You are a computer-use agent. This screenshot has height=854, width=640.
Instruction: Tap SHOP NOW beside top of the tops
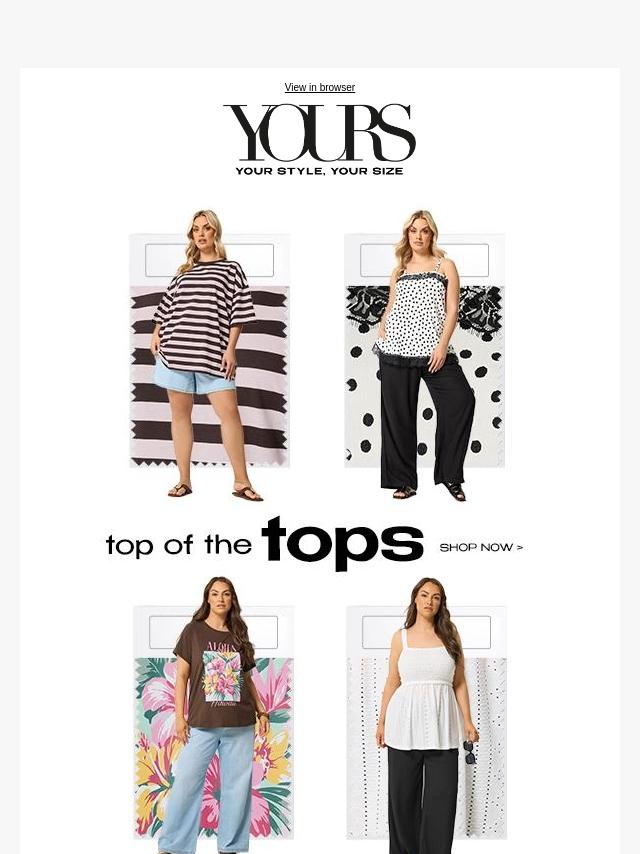(x=481, y=547)
